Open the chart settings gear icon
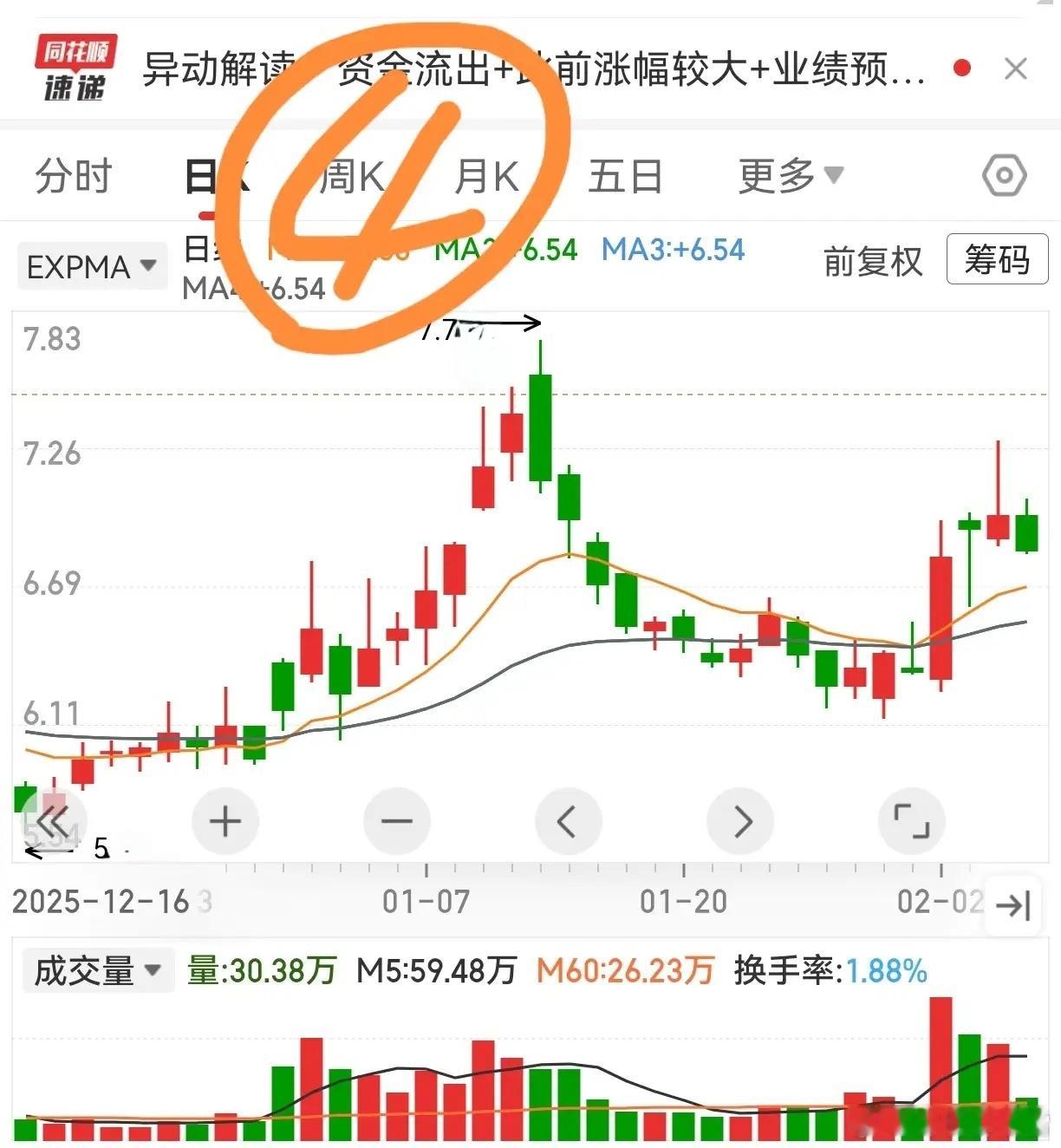The height and width of the screenshot is (1148, 1061). click(1003, 174)
